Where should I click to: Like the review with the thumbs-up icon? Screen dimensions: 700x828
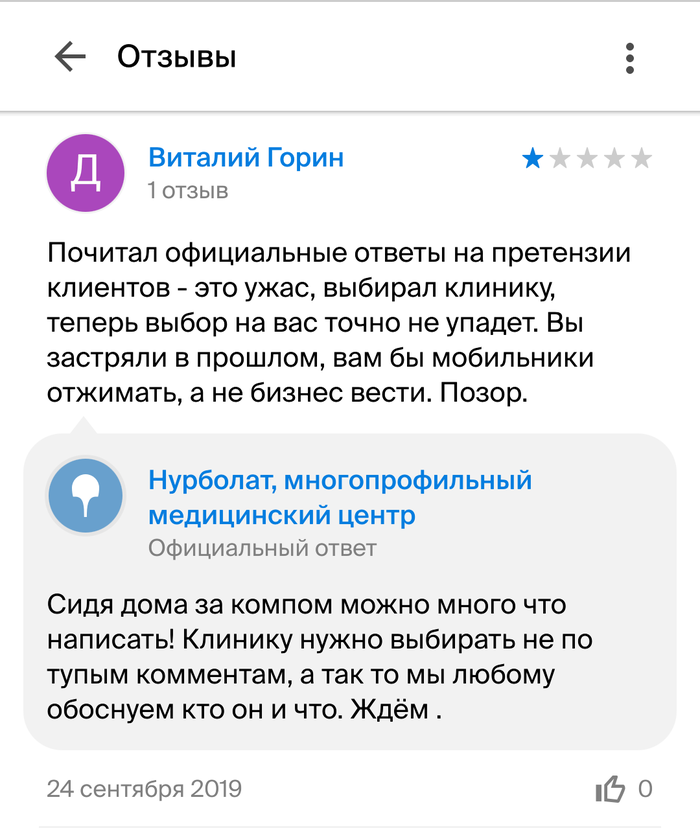[610, 789]
